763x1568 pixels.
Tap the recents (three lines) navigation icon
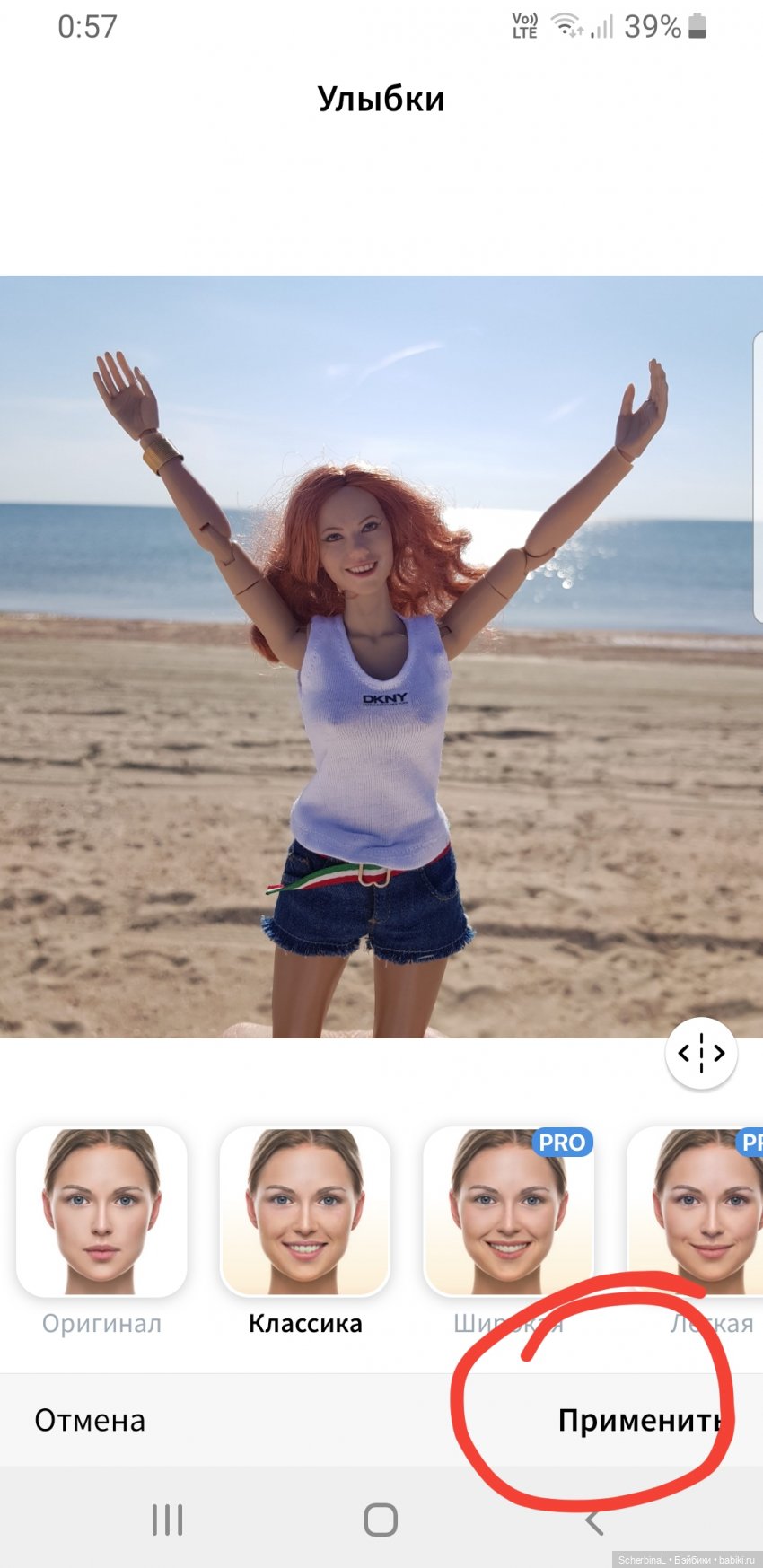(x=167, y=1520)
